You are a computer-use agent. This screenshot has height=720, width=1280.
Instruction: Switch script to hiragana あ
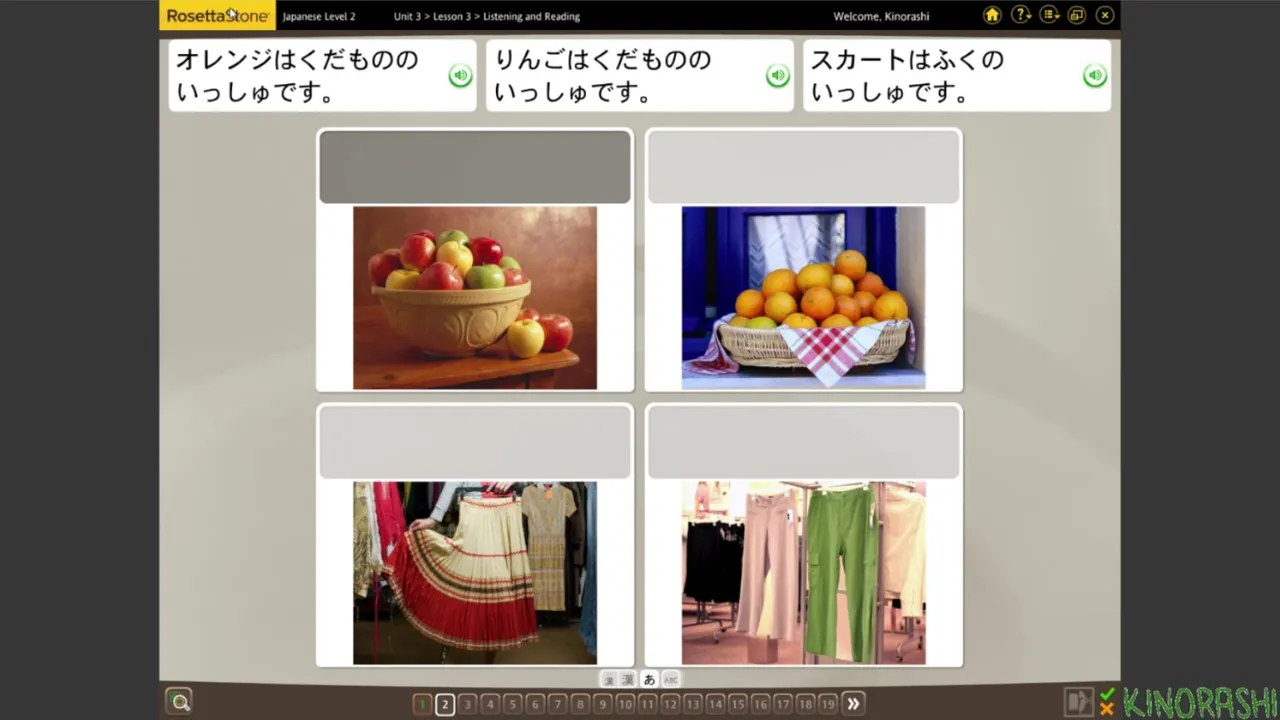click(649, 680)
